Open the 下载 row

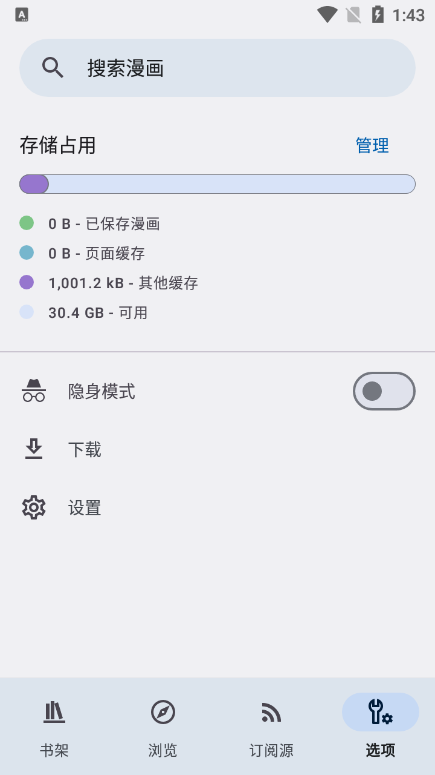(218, 449)
